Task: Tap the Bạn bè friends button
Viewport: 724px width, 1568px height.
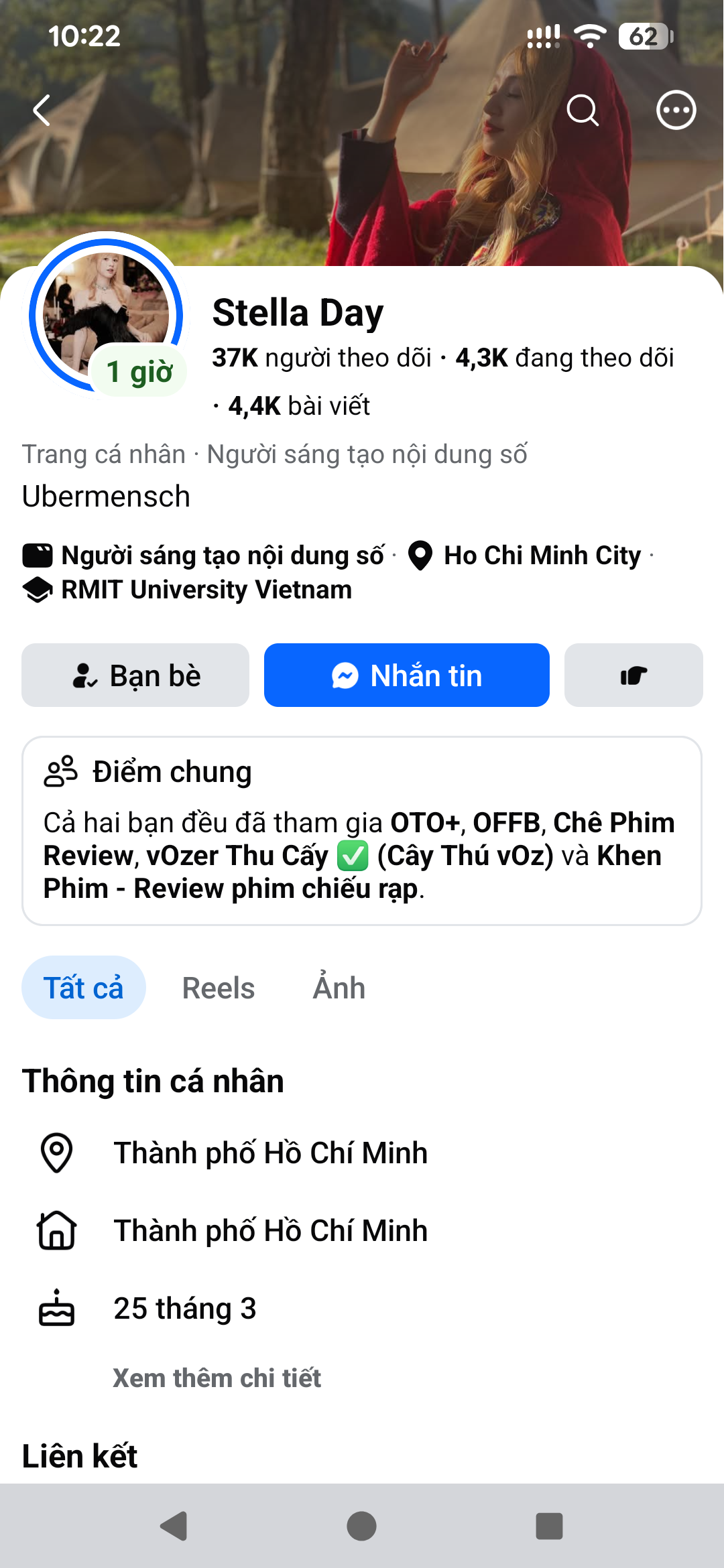Action: point(135,675)
